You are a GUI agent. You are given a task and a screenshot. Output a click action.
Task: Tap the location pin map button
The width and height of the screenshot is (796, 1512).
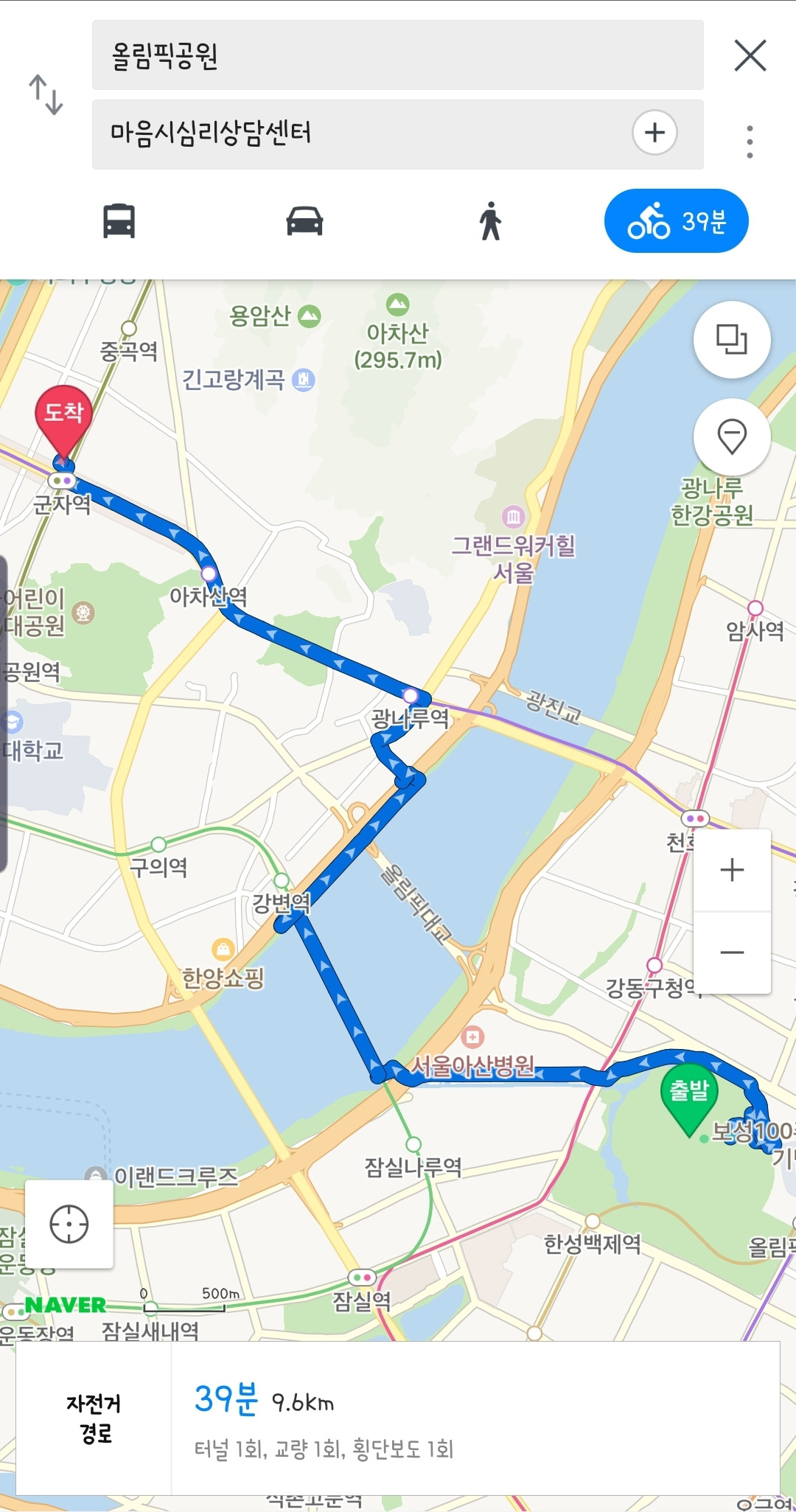[732, 437]
